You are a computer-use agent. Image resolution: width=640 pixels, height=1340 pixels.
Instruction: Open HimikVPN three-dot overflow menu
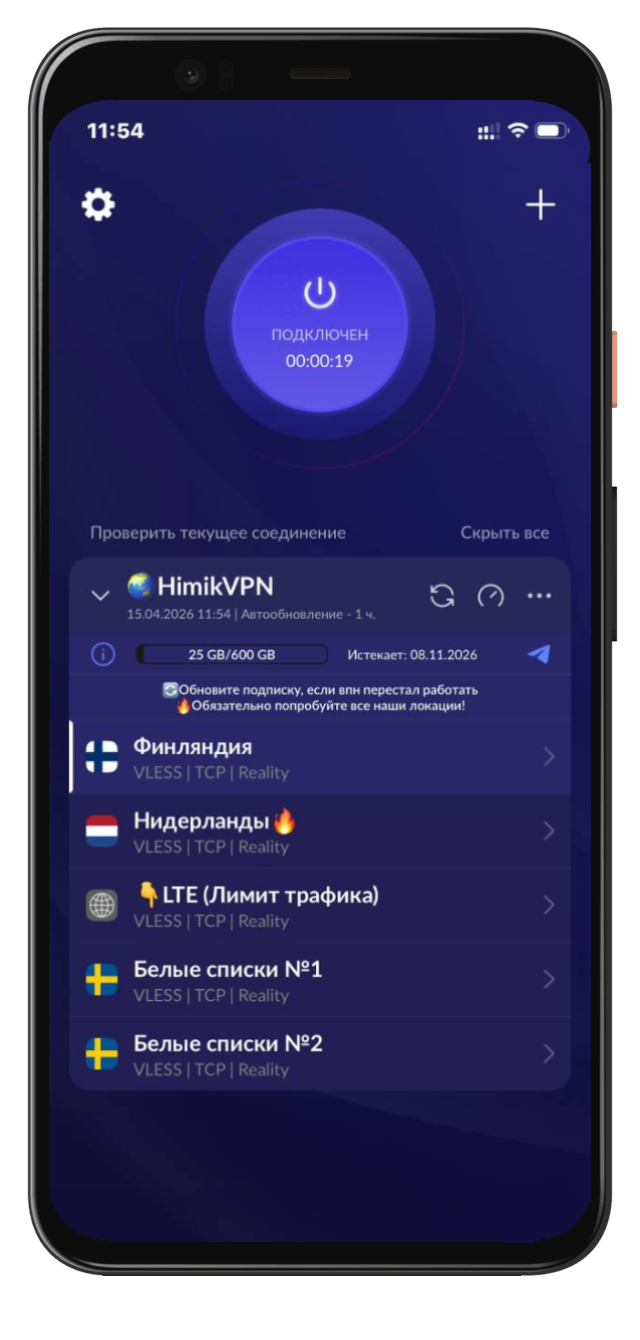(539, 596)
